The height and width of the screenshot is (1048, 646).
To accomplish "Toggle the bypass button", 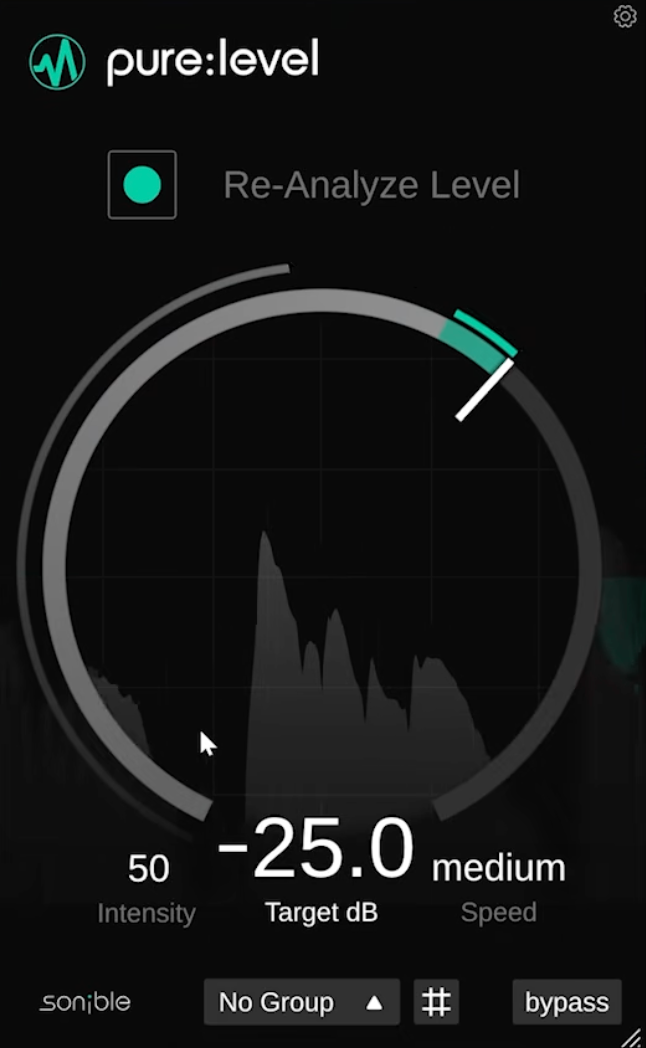I will 567,1002.
